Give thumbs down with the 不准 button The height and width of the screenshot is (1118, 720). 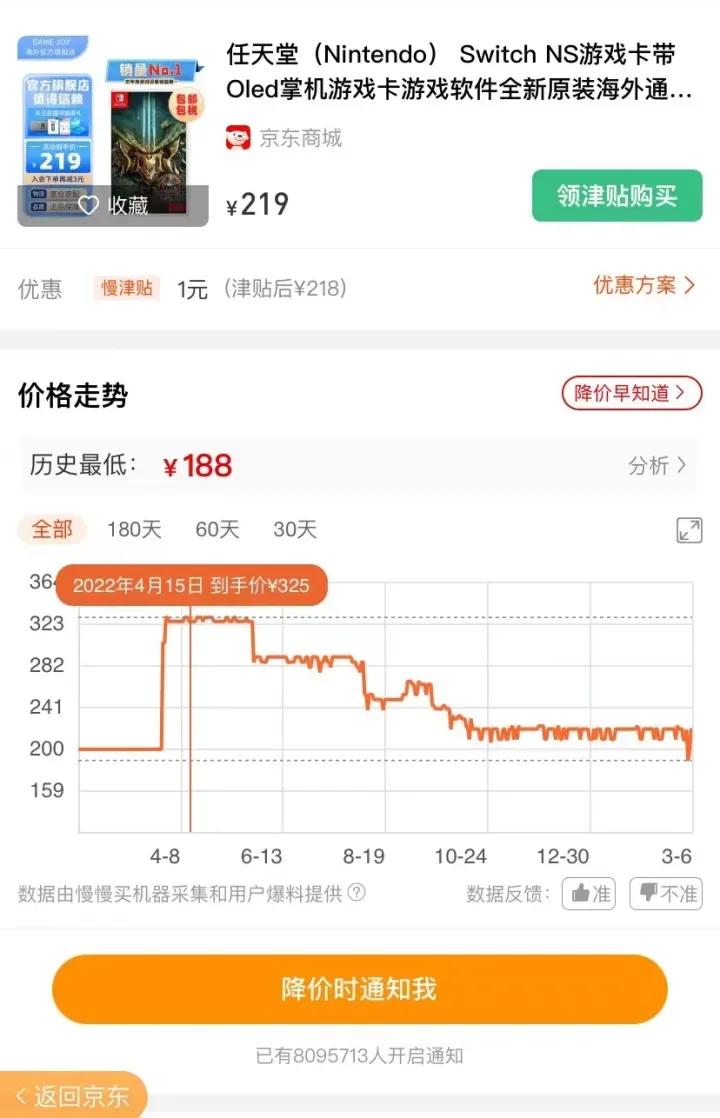(x=665, y=894)
